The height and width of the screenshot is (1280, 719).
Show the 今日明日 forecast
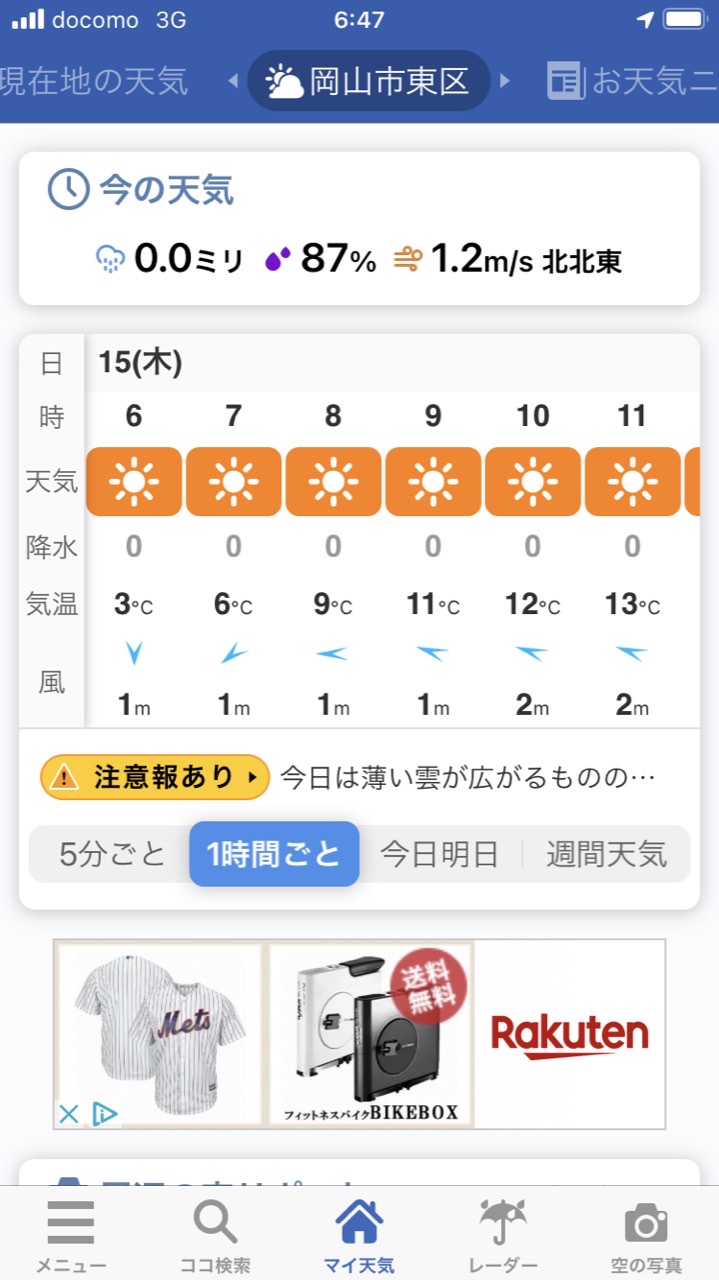[439, 854]
